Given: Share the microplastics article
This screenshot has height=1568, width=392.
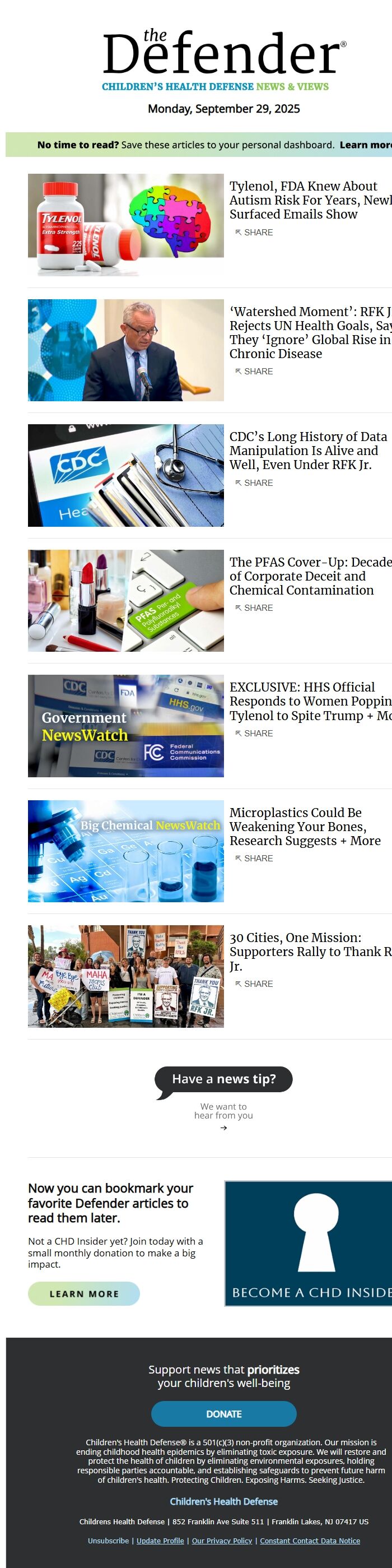Looking at the screenshot, I should (x=254, y=859).
